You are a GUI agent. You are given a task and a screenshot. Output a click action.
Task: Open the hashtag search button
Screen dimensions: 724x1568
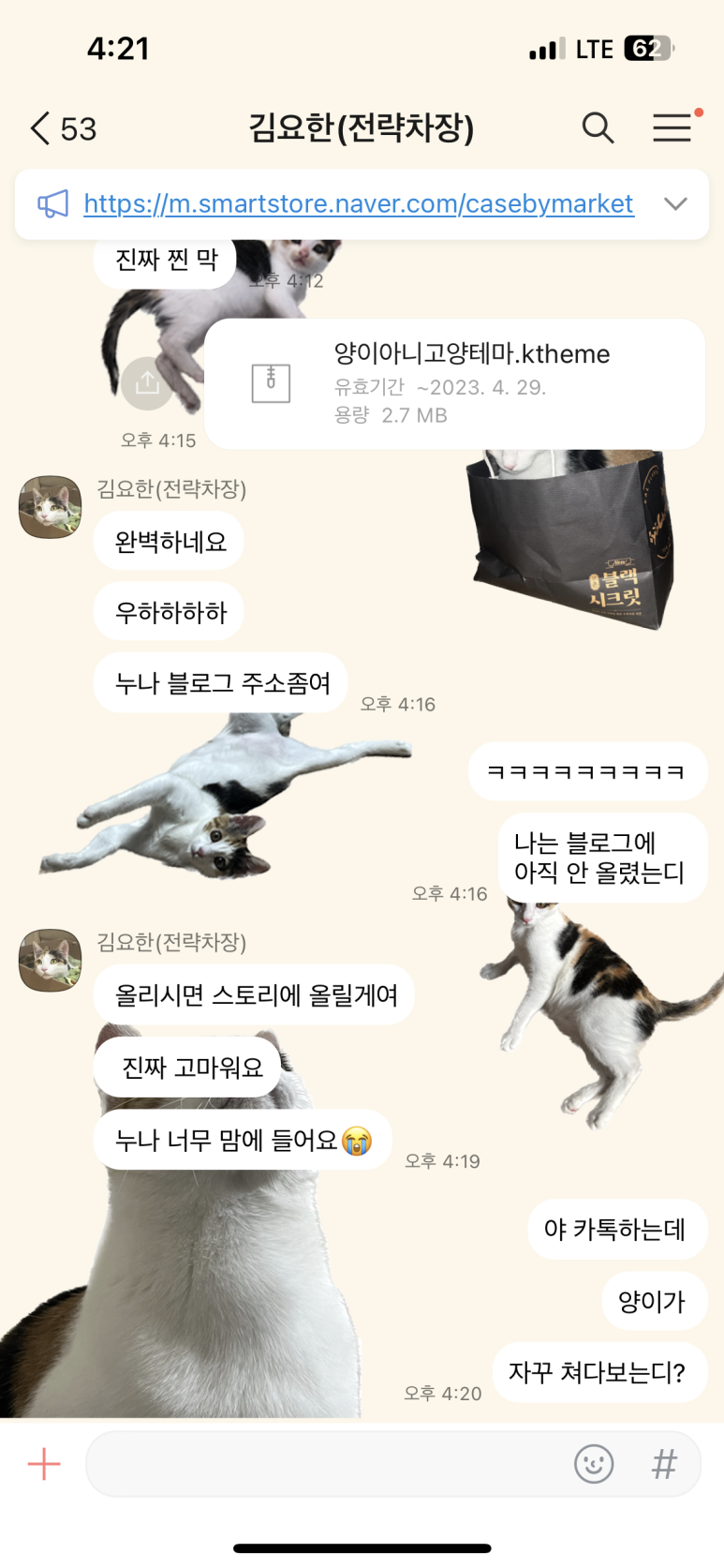pos(664,1464)
